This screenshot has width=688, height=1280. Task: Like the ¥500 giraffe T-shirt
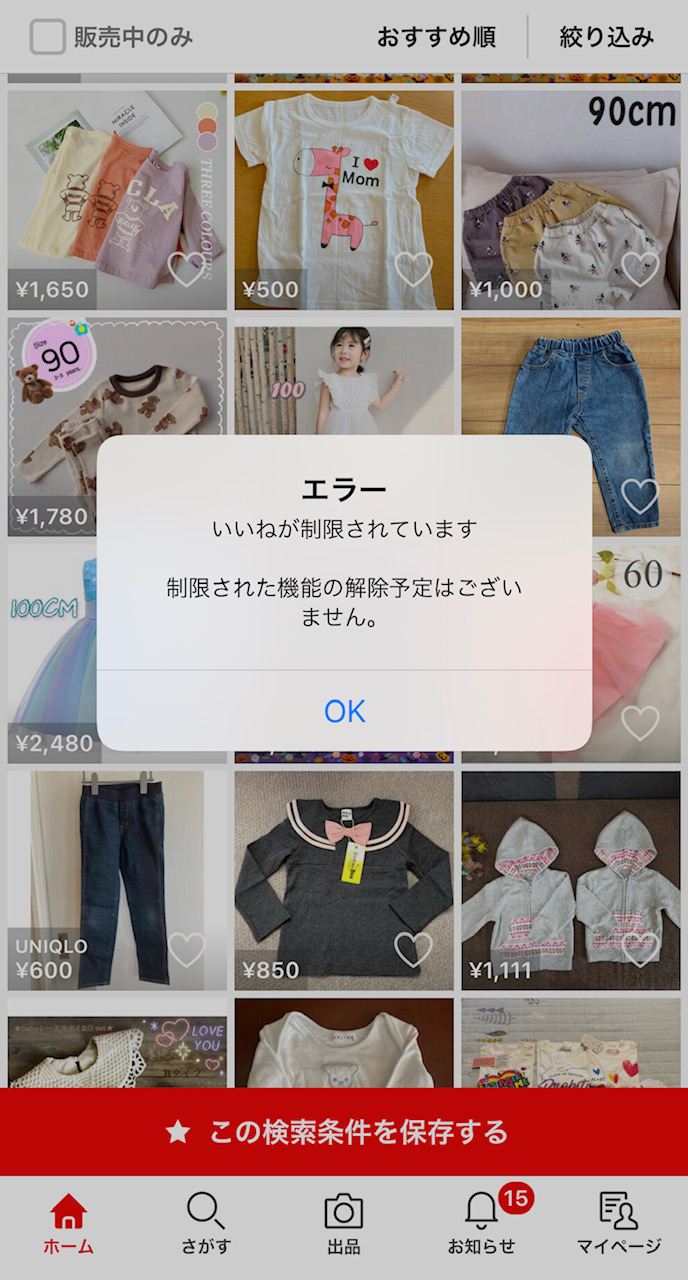point(413,269)
